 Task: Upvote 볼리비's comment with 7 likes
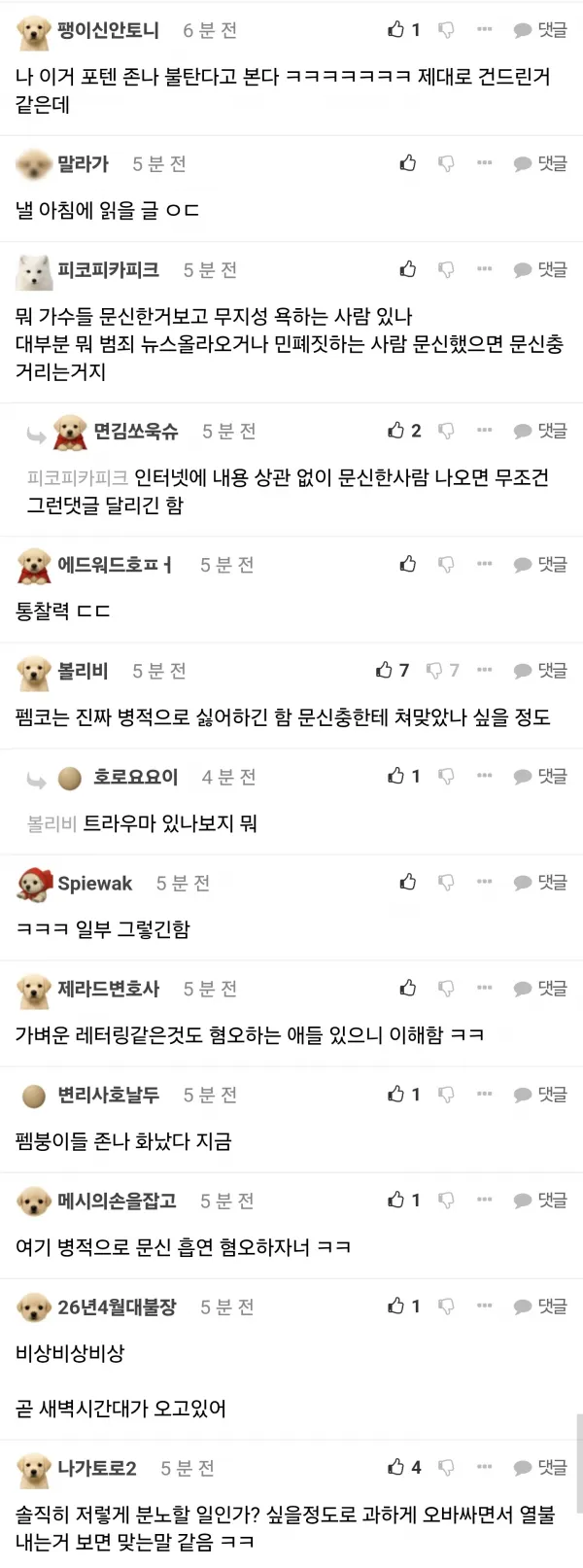point(385,670)
